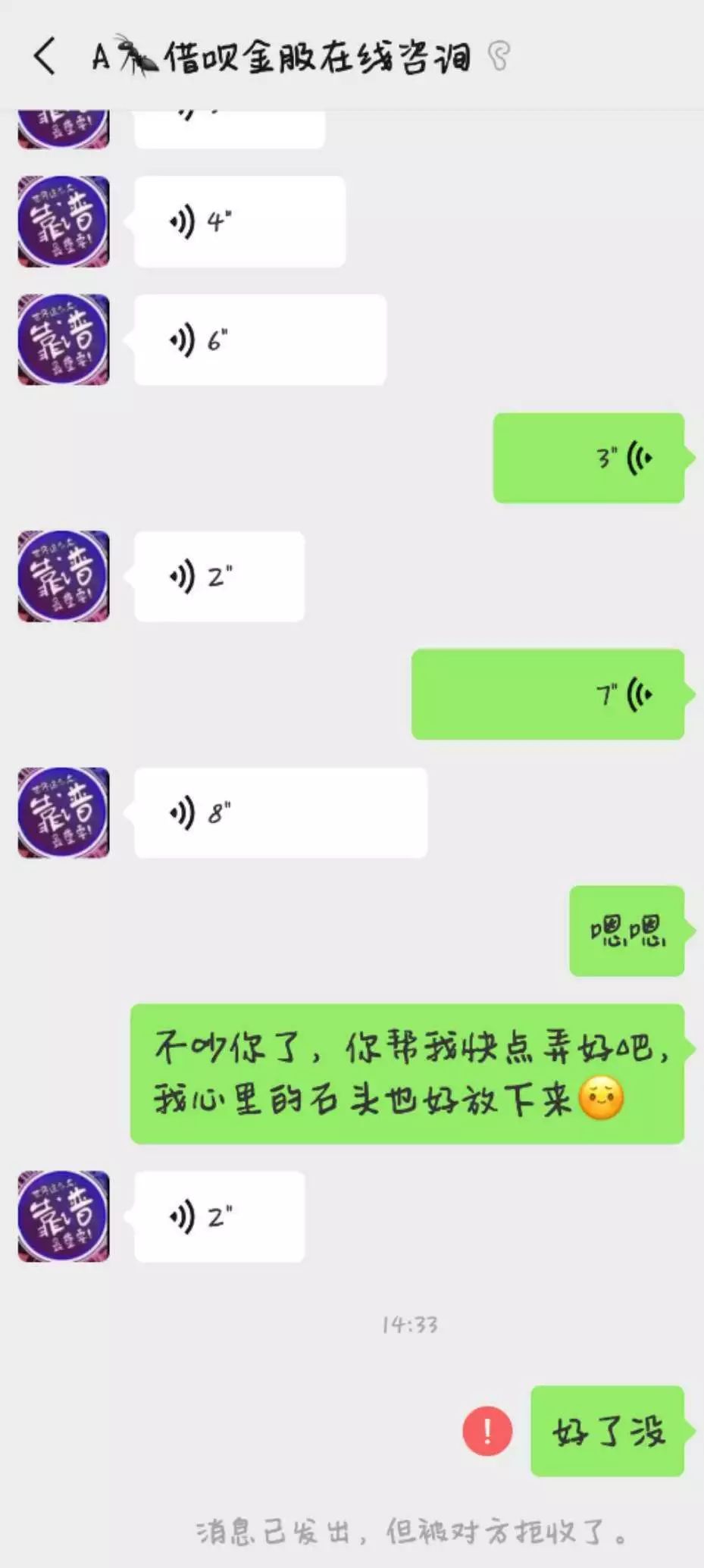Screen dimensions: 704x1568
Task: Play the sent 7-second voice message
Action: point(548,694)
